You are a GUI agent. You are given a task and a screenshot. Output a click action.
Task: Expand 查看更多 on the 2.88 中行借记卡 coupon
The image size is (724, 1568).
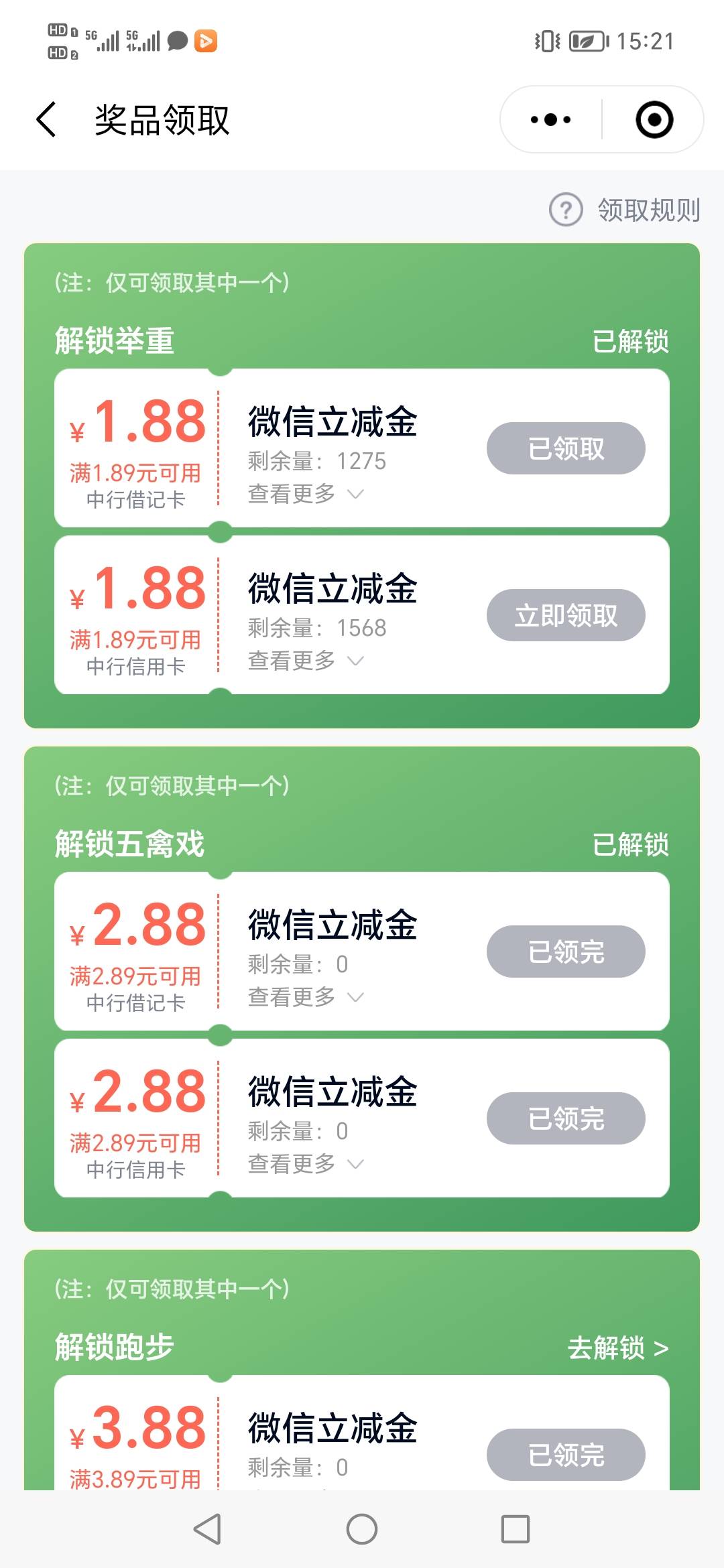point(306,997)
